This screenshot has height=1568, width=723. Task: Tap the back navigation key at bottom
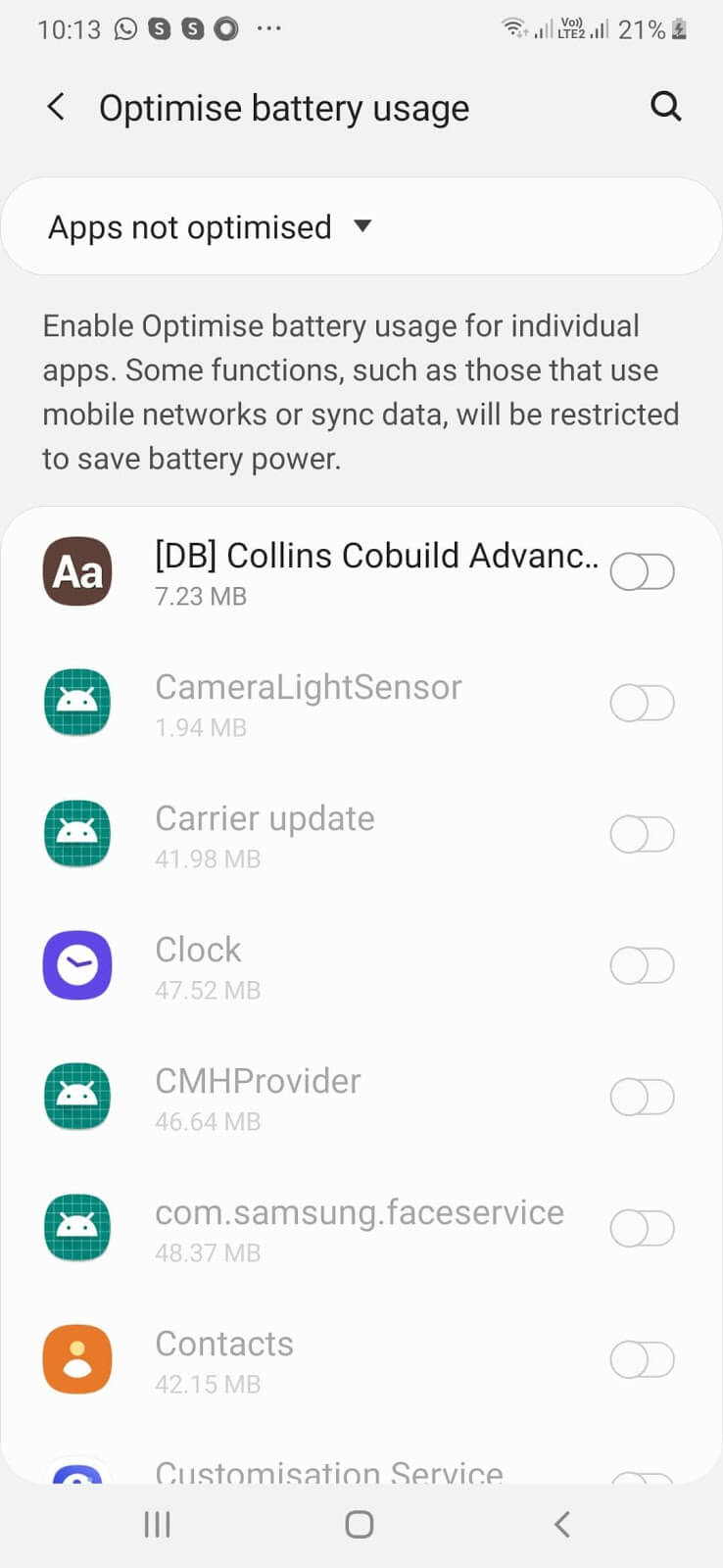561,1524
